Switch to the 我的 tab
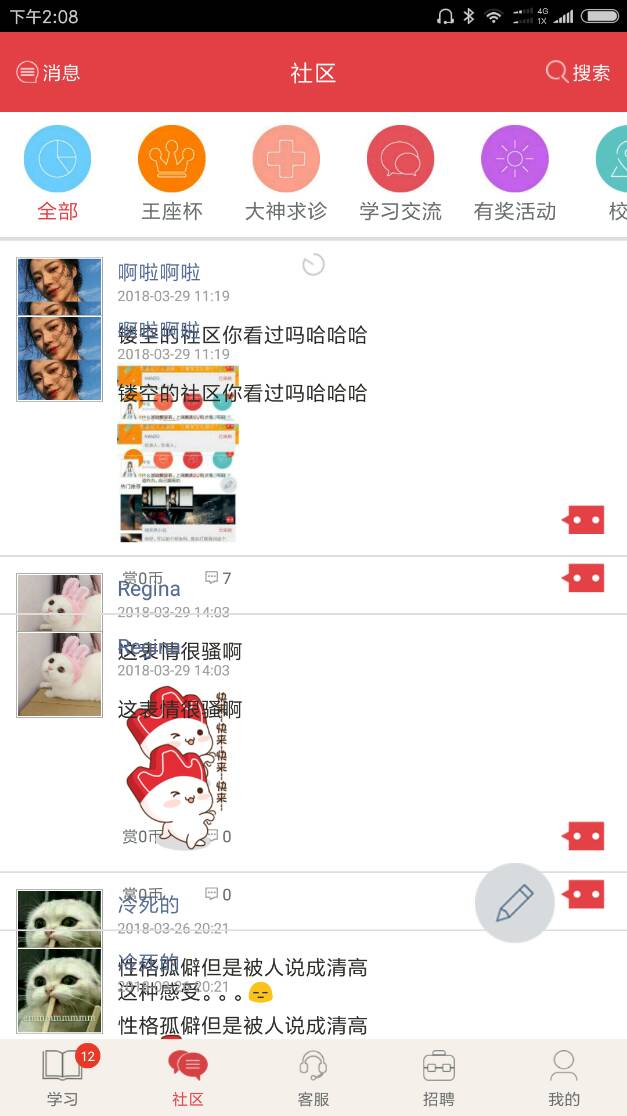The height and width of the screenshot is (1116, 627). tap(564, 1077)
